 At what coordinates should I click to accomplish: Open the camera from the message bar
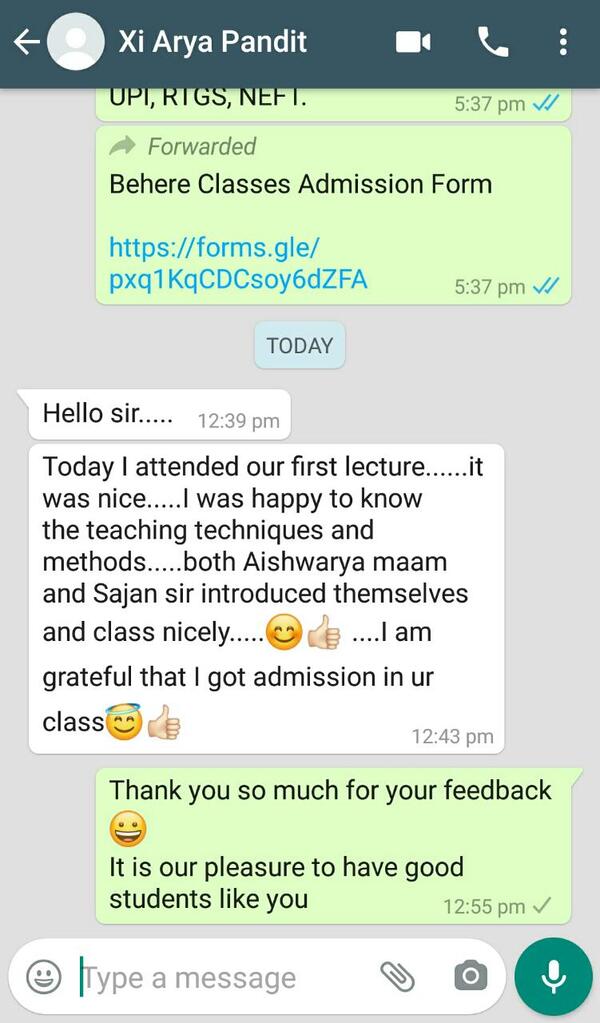pyautogui.click(x=469, y=977)
